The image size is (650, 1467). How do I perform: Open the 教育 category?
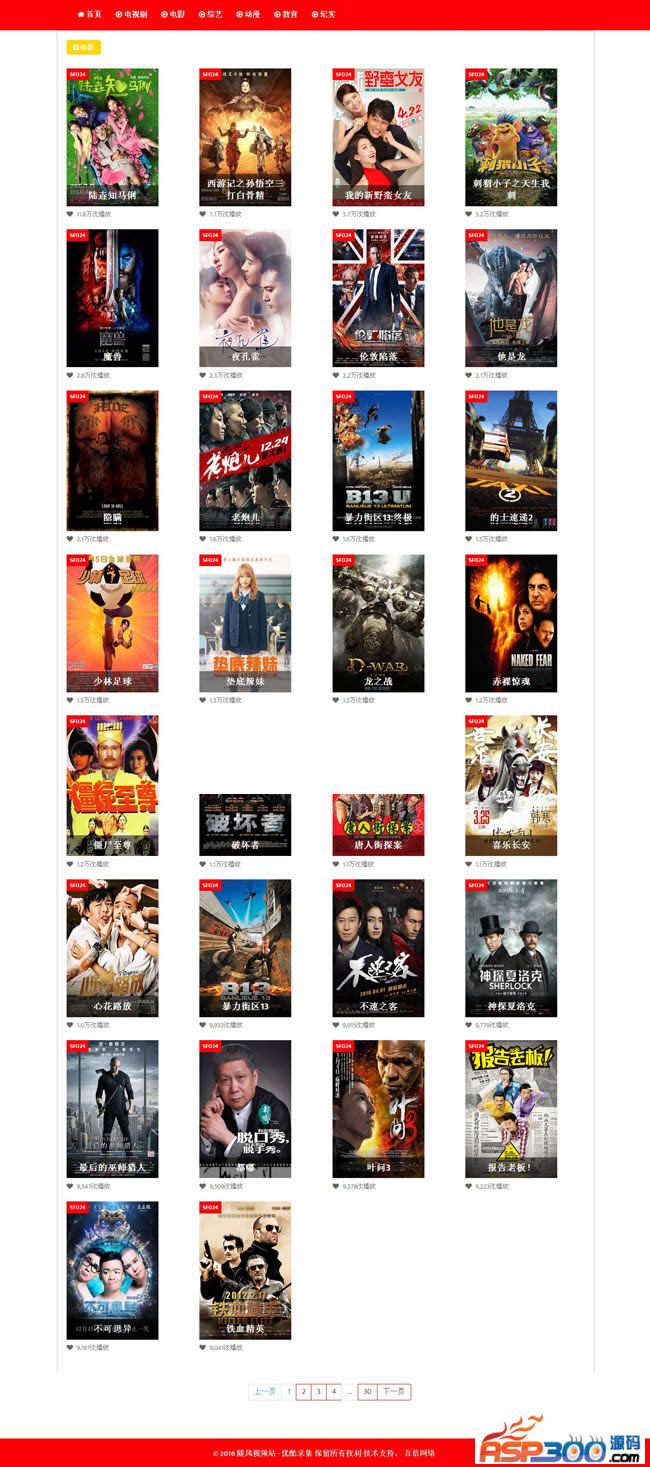[x=285, y=15]
